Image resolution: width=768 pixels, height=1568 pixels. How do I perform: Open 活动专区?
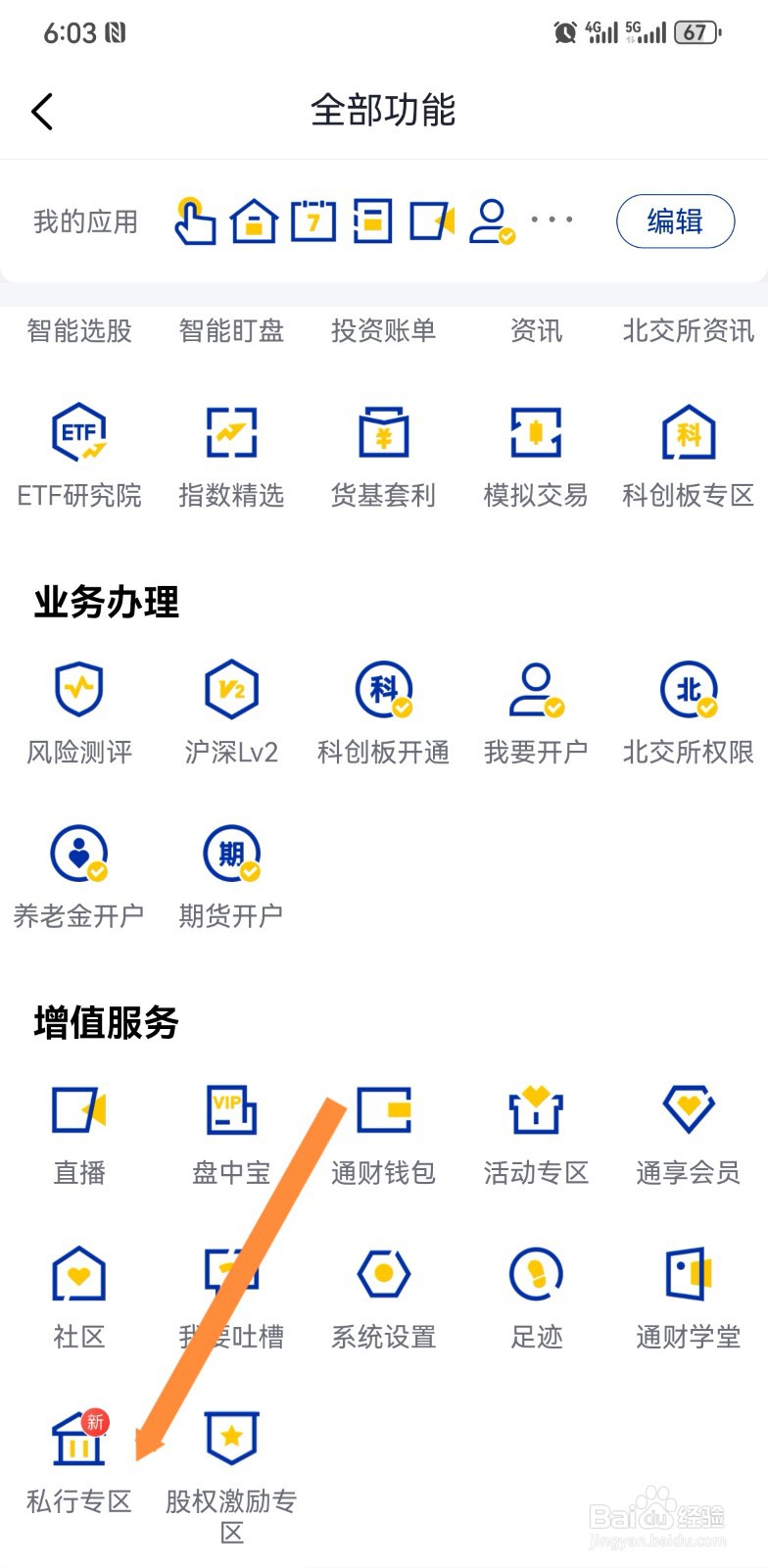[x=536, y=1135]
